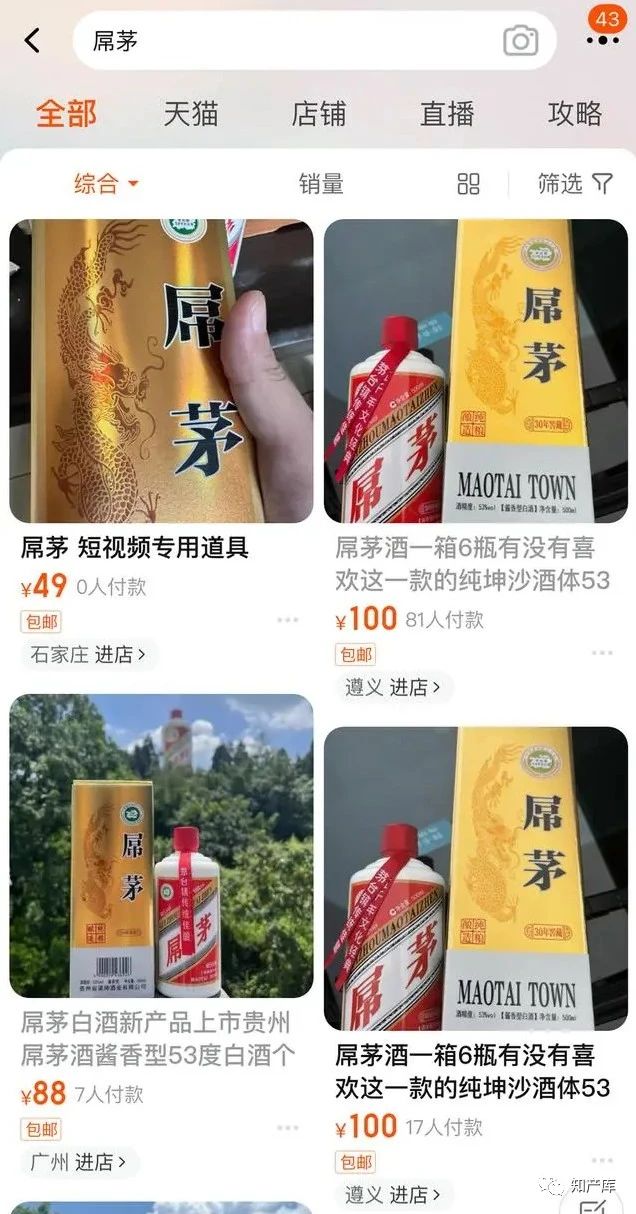The image size is (636, 1214).
Task: Select the 攻略 tab
Action: [x=574, y=114]
